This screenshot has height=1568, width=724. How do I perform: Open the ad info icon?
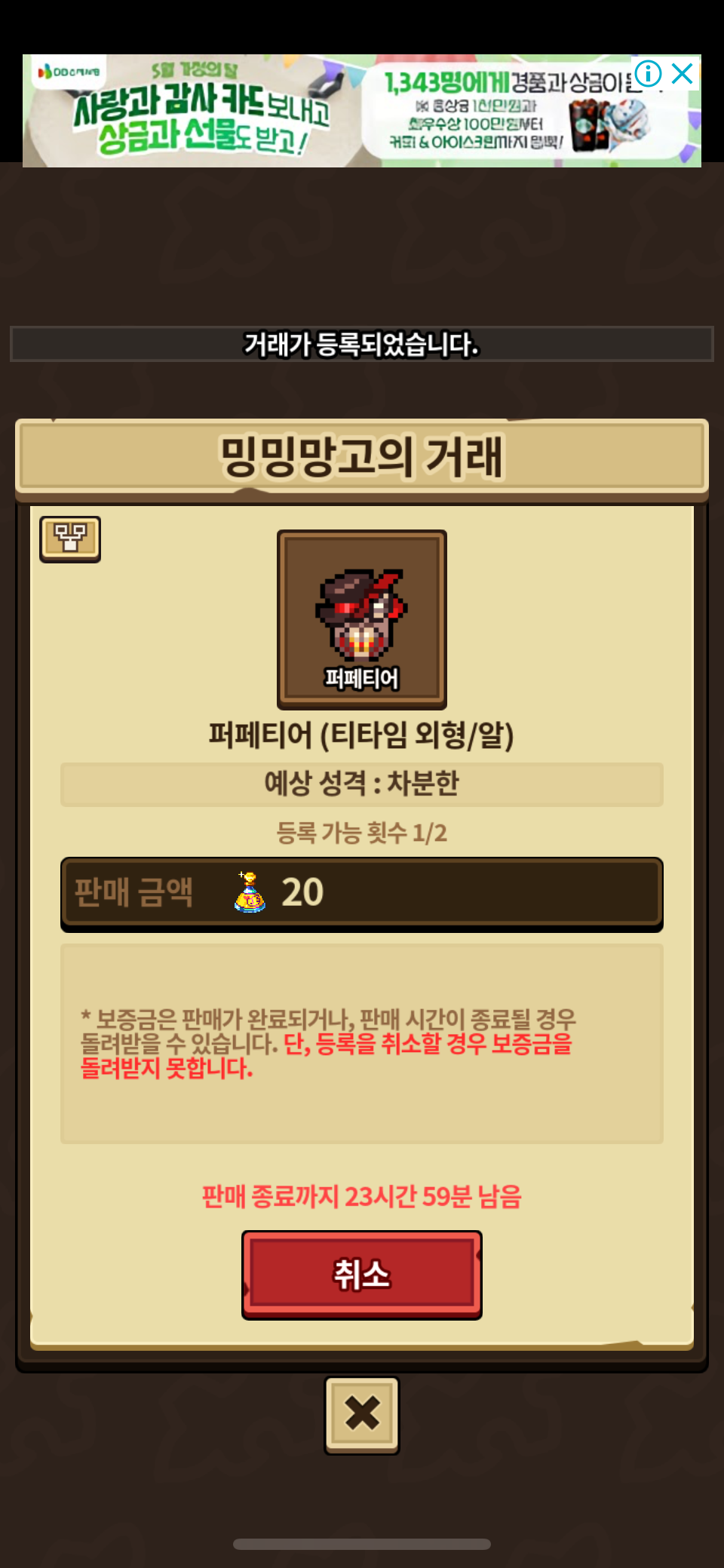648,73
